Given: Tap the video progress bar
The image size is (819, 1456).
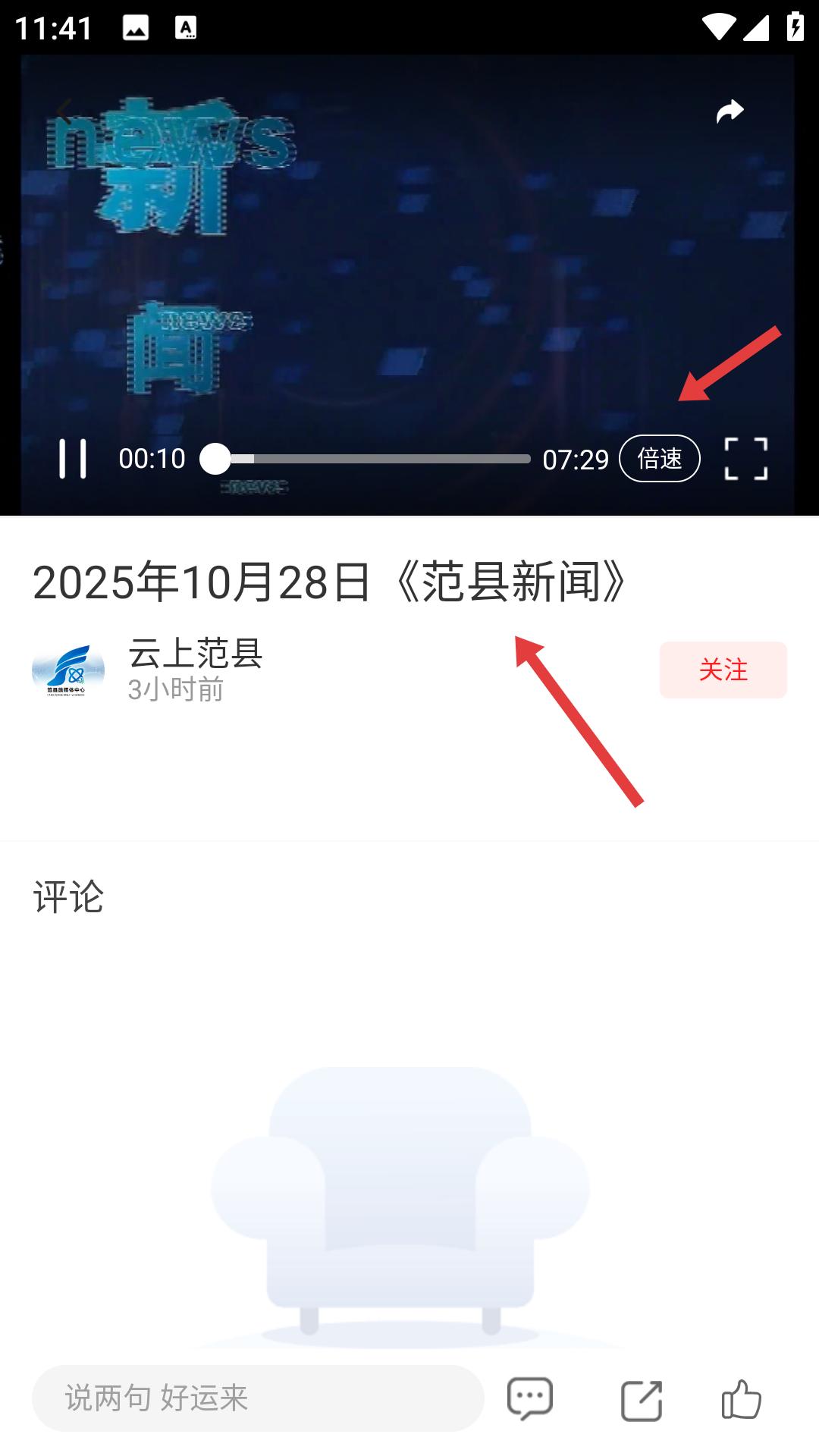Looking at the screenshot, I should tap(372, 459).
